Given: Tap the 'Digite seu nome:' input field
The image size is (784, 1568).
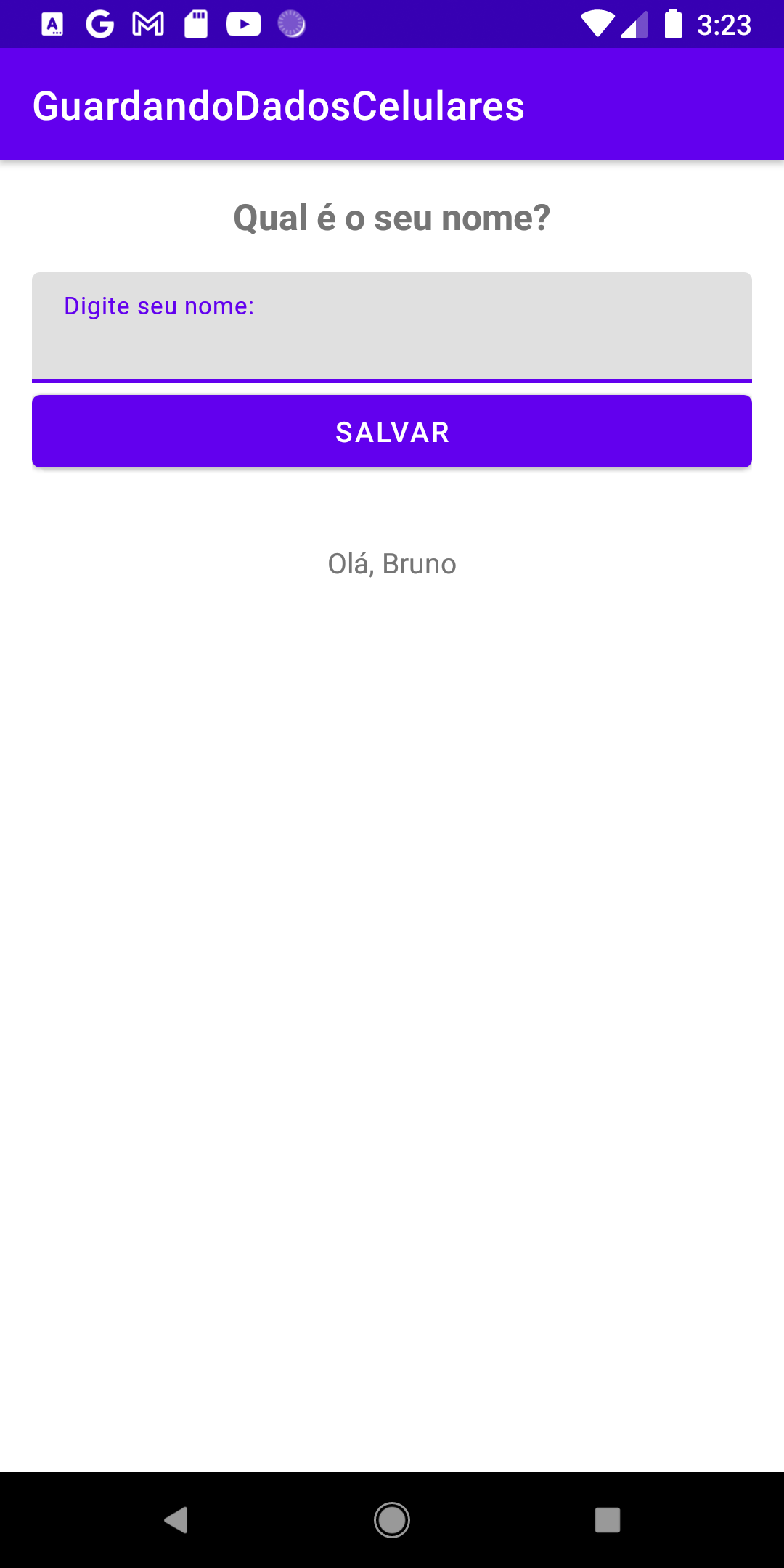Looking at the screenshot, I should point(392,325).
